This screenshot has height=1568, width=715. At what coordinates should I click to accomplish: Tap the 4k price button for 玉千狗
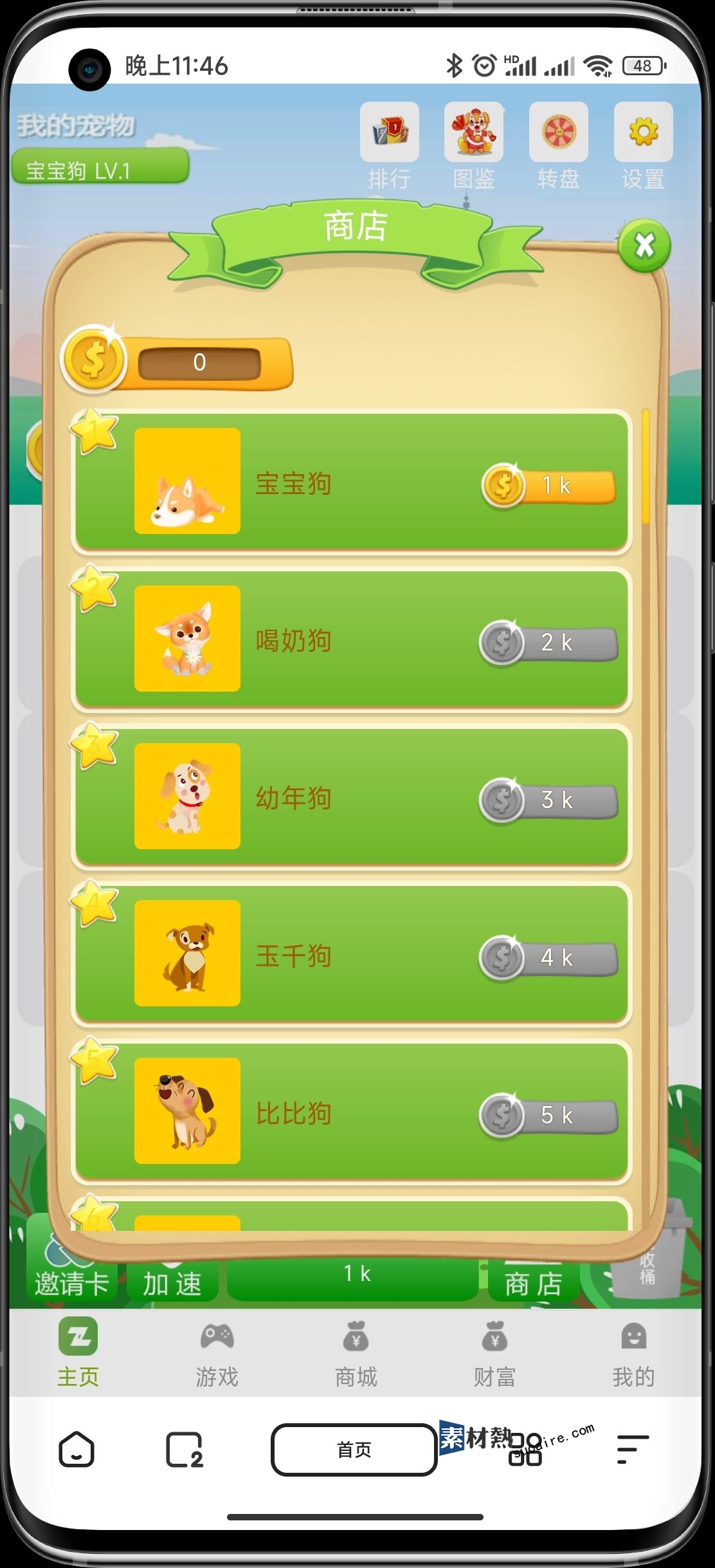pos(550,958)
